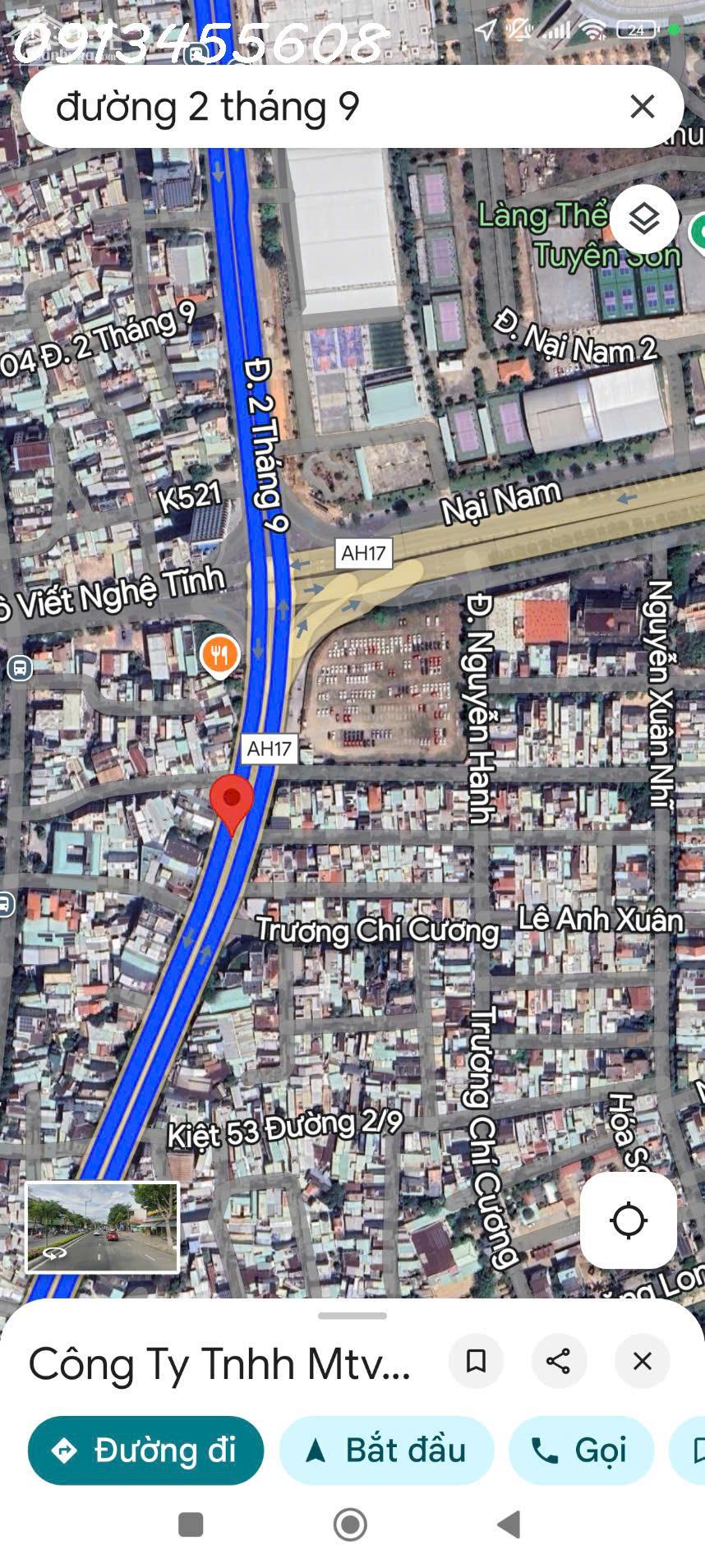Go back using system back button
This screenshot has width=705, height=1568.
point(509,1524)
